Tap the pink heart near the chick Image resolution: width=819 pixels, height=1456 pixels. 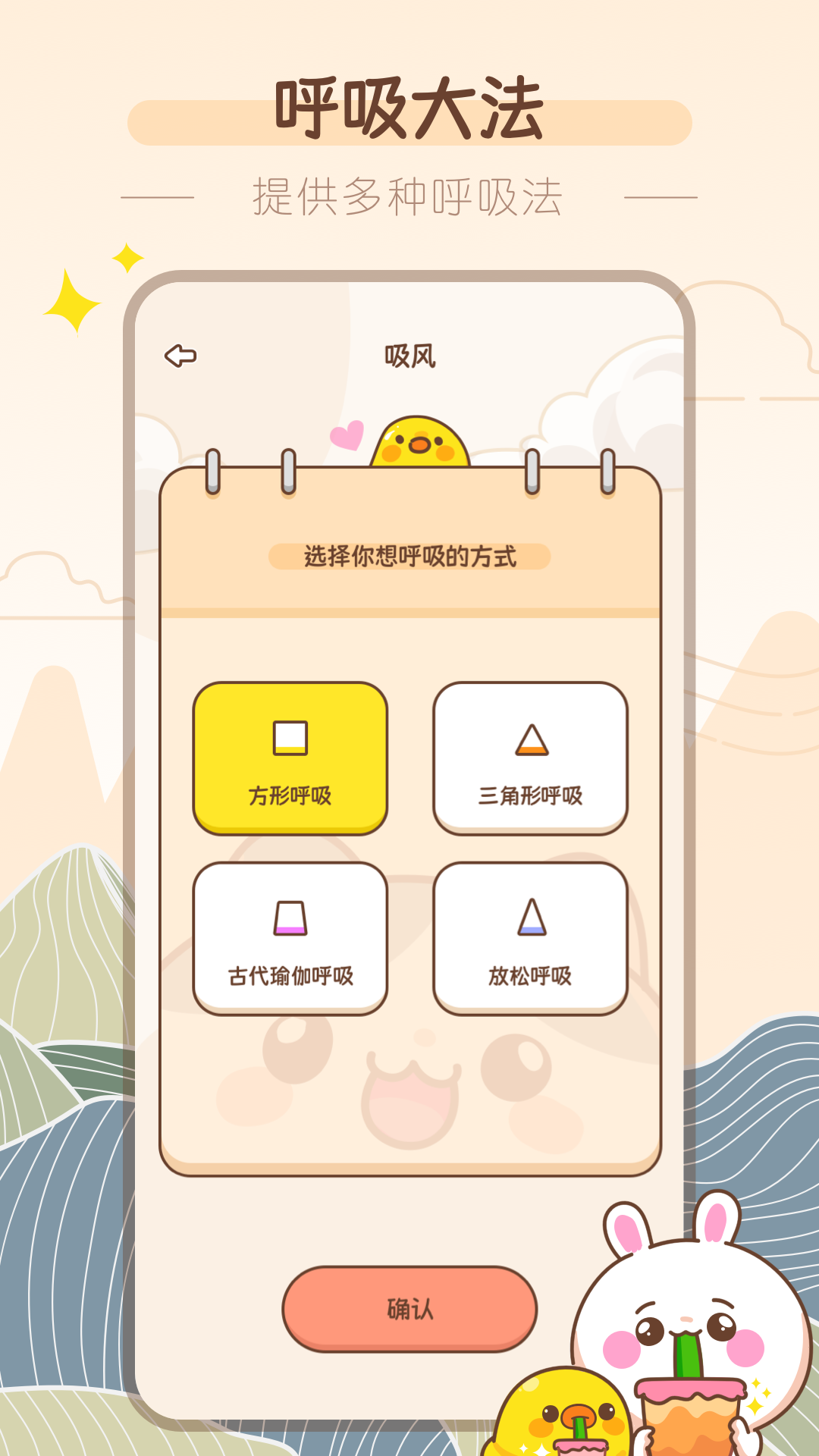345,436
